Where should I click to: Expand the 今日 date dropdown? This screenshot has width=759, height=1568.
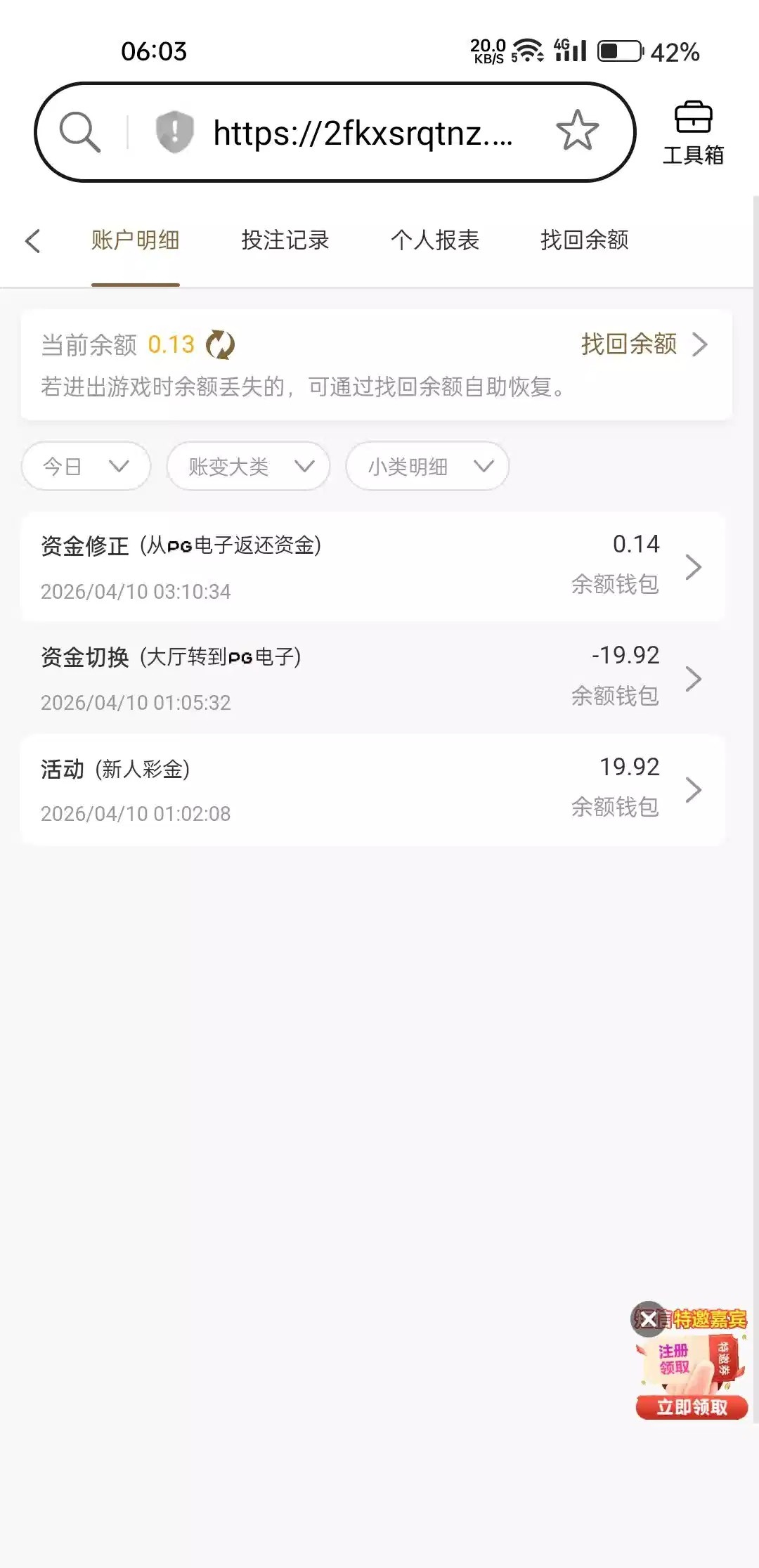click(86, 466)
